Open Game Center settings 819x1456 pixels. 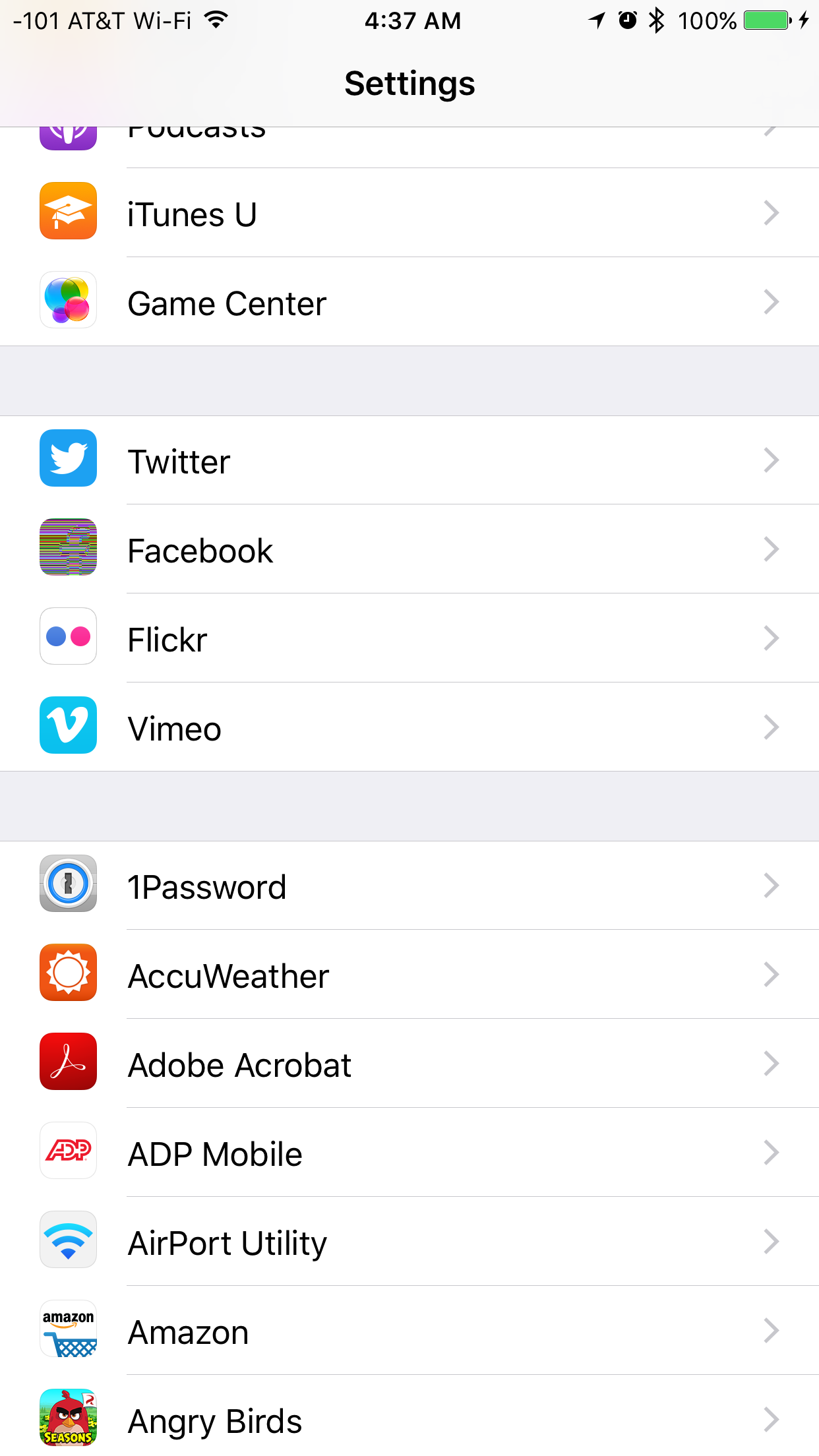409,301
